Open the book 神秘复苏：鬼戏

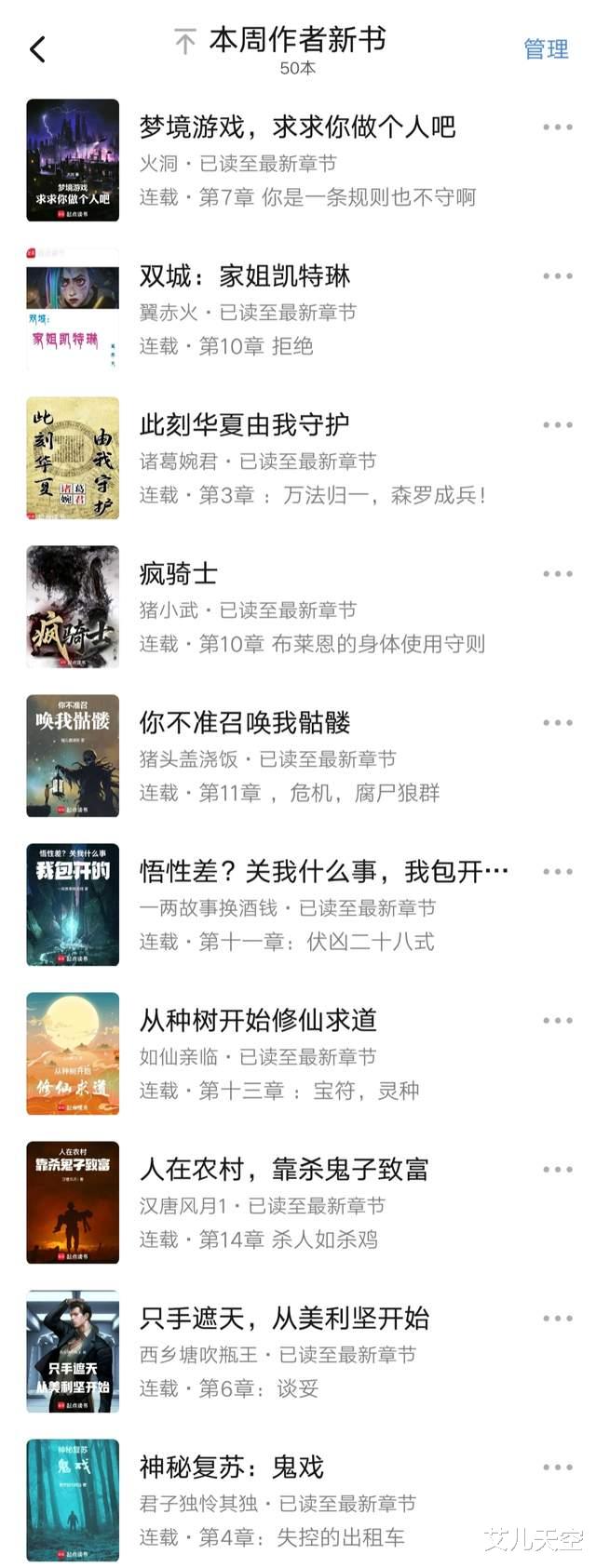(232, 1467)
